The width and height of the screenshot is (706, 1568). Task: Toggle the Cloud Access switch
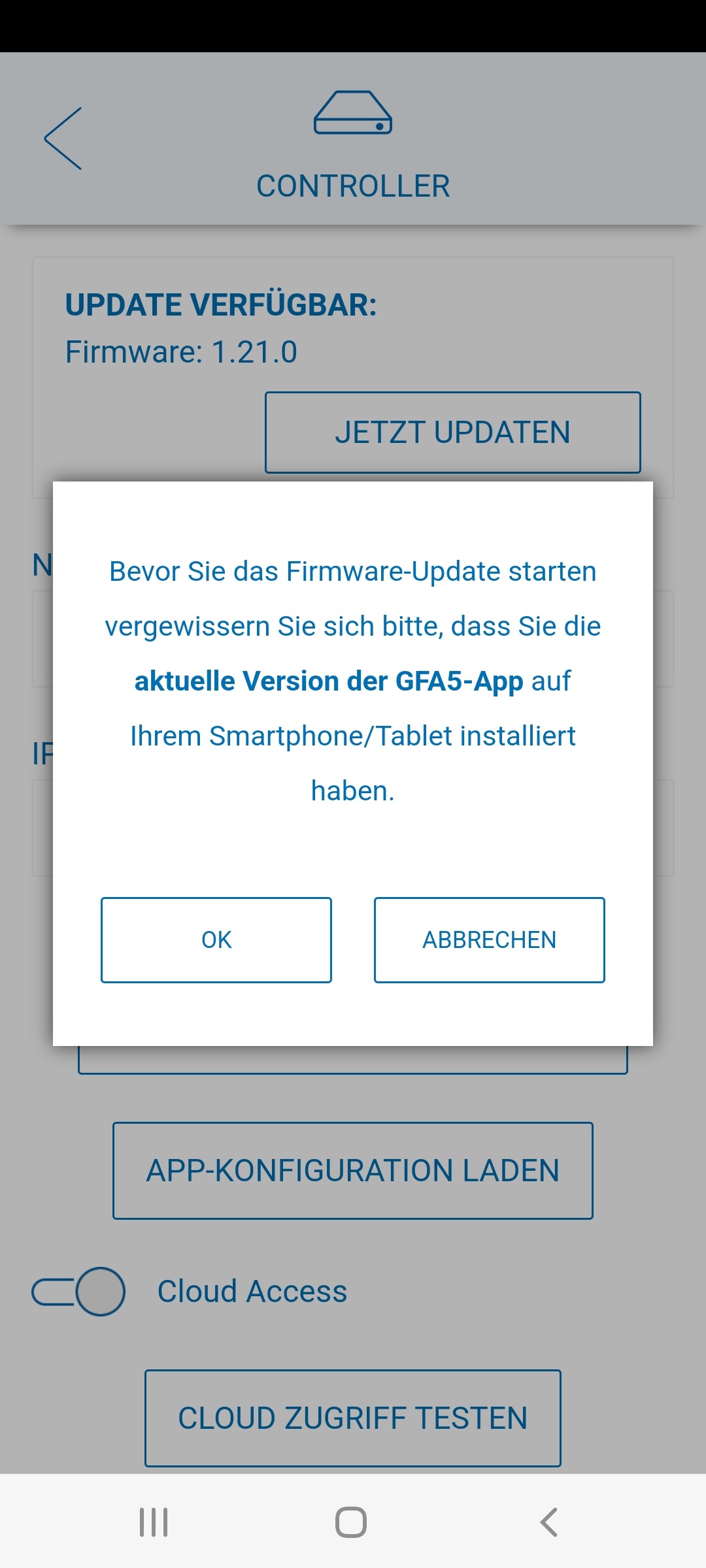78,1291
